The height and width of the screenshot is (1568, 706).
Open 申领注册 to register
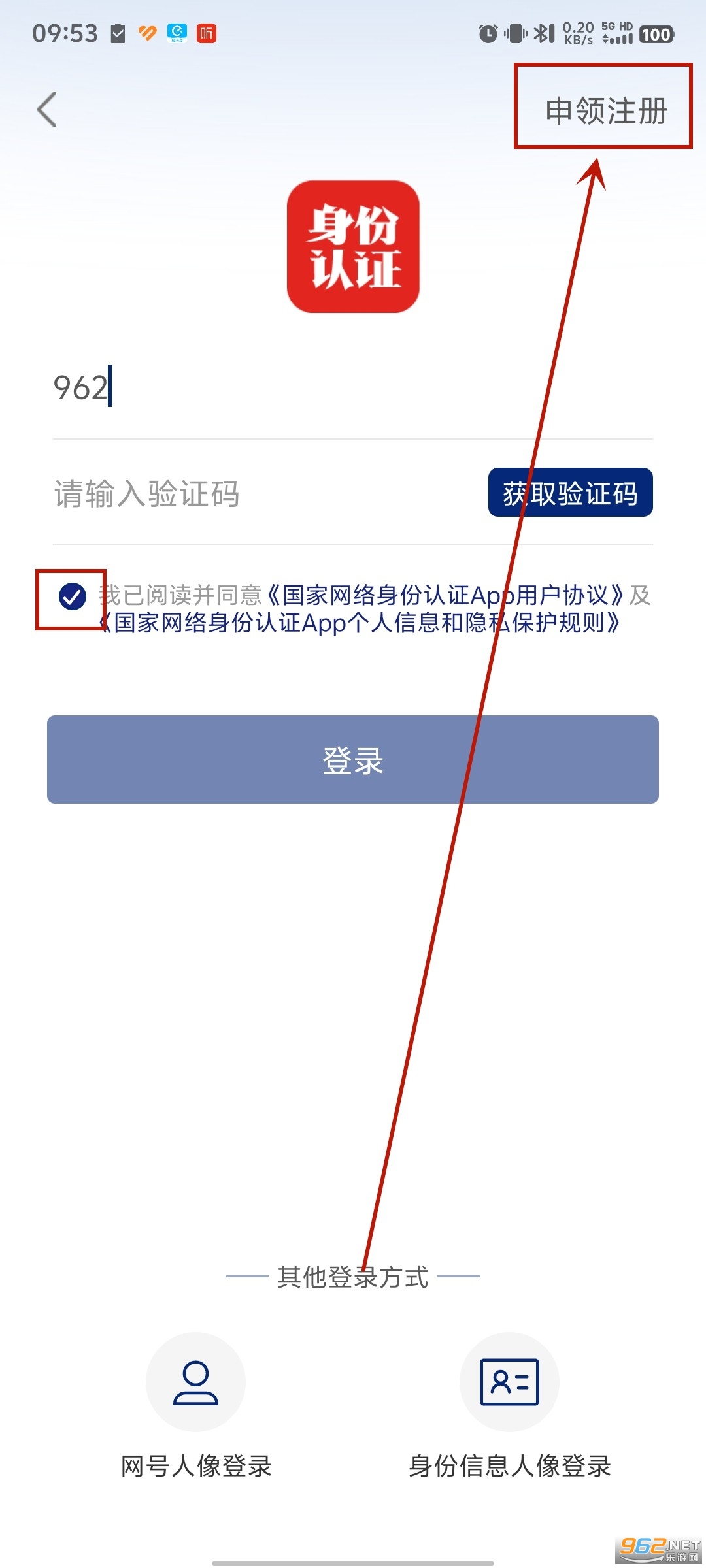point(605,110)
